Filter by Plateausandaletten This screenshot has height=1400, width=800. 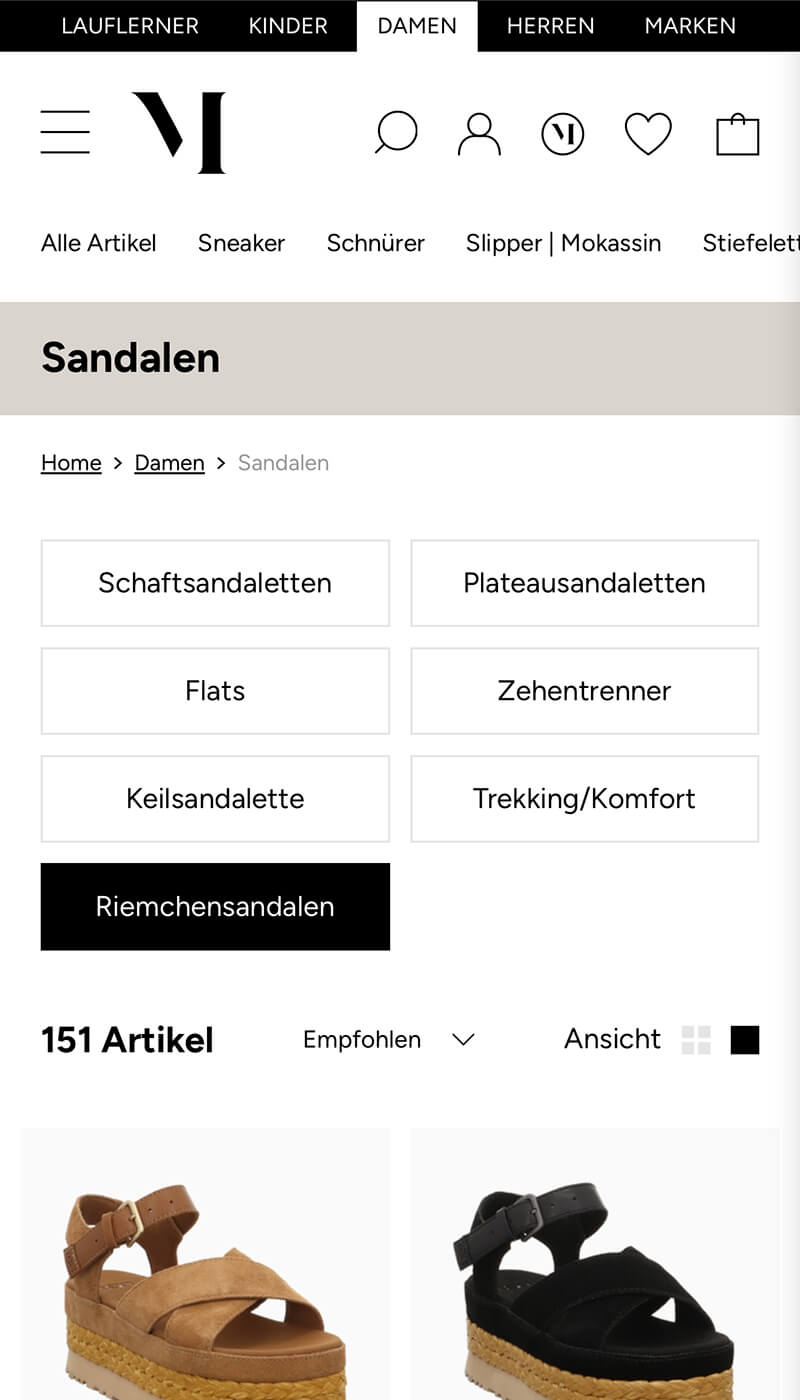pos(584,583)
